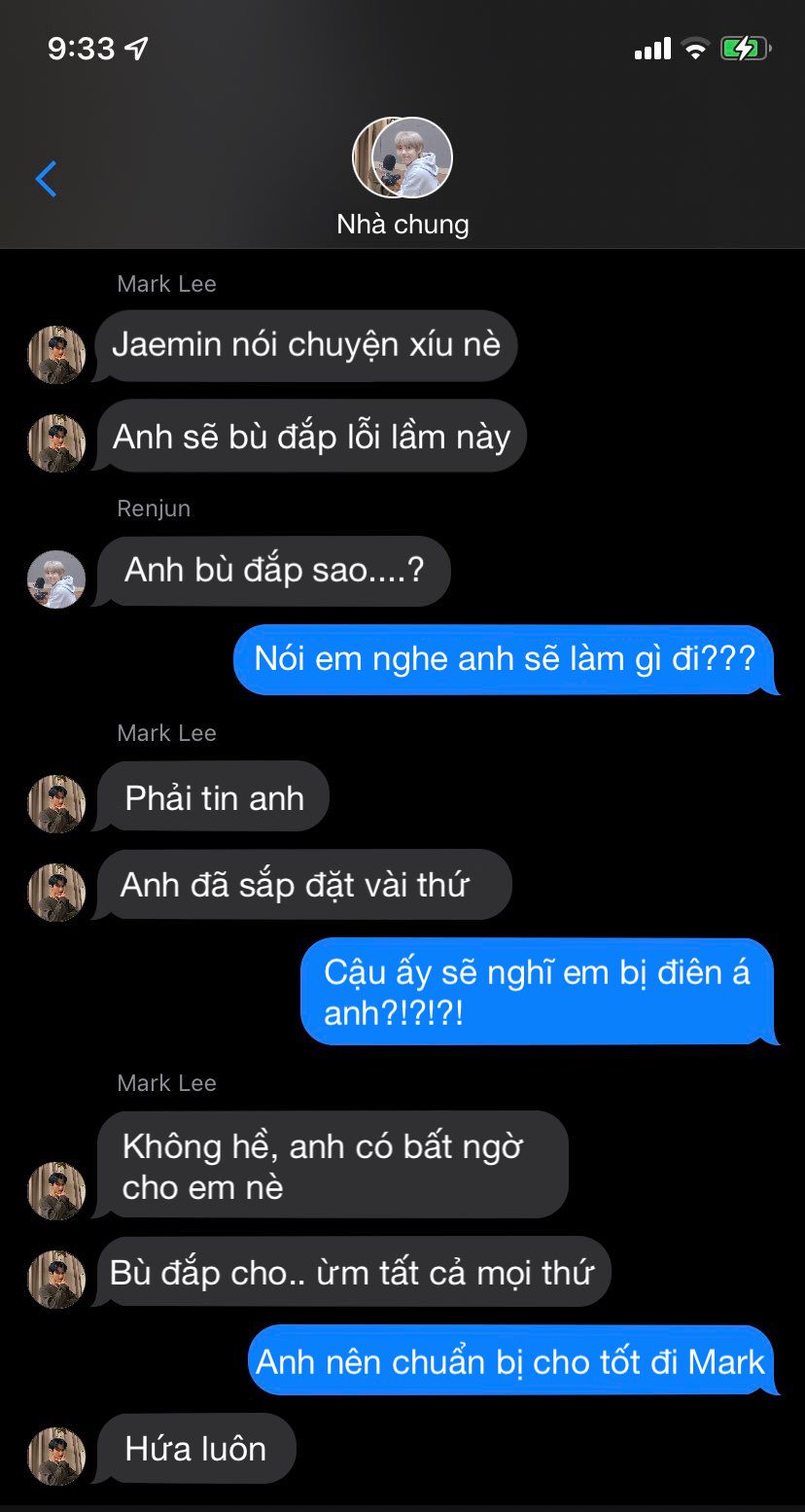The width and height of the screenshot is (805, 1512).
Task: Open the Nhà chung group details
Action: 402,178
